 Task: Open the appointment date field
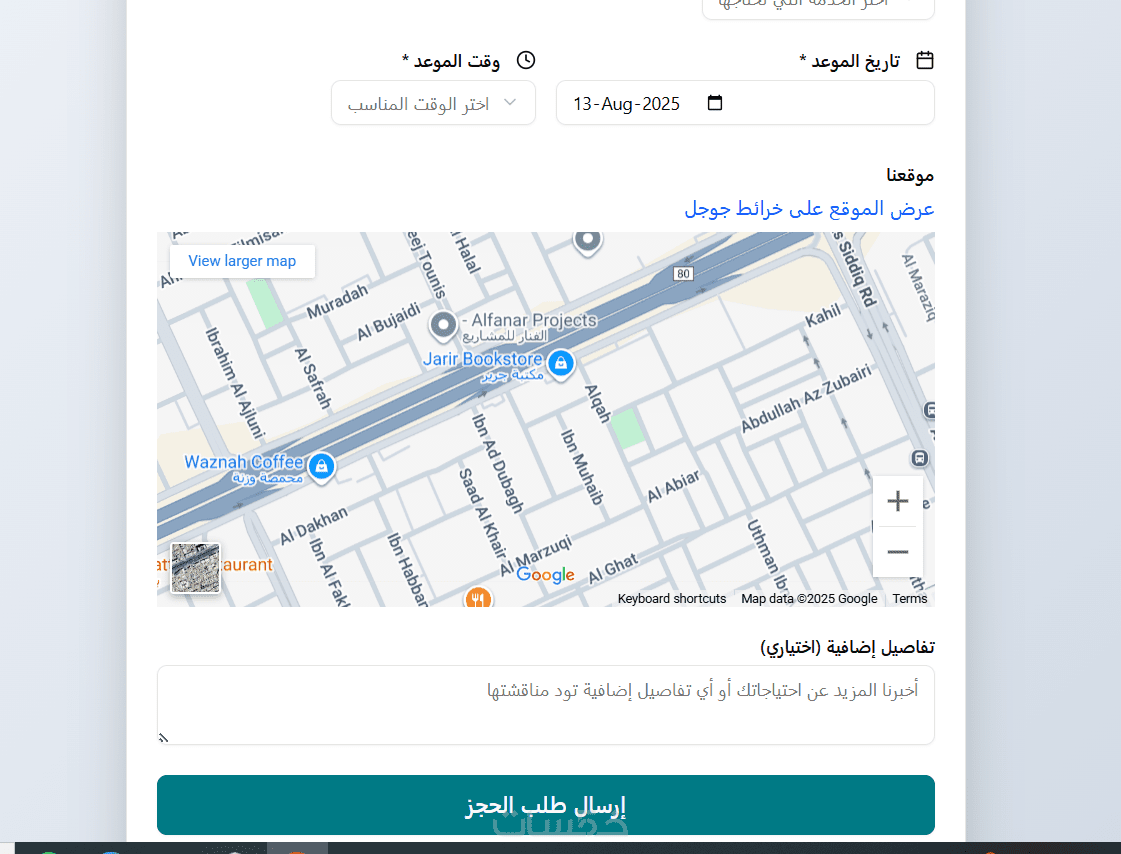(640, 103)
